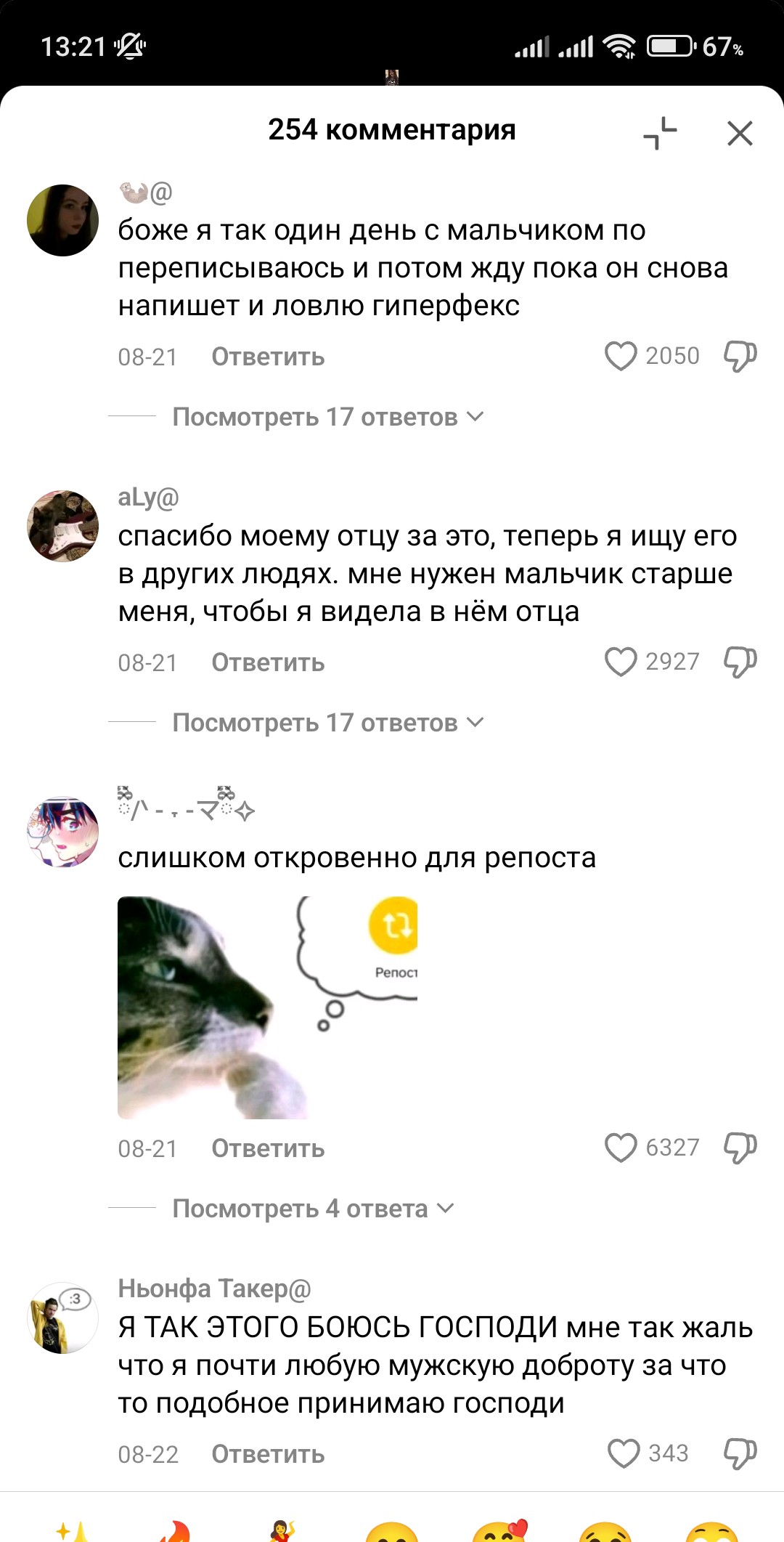This screenshot has height=1542, width=784.
Task: Dislike the comment about гиперфекс
Action: 740,356
